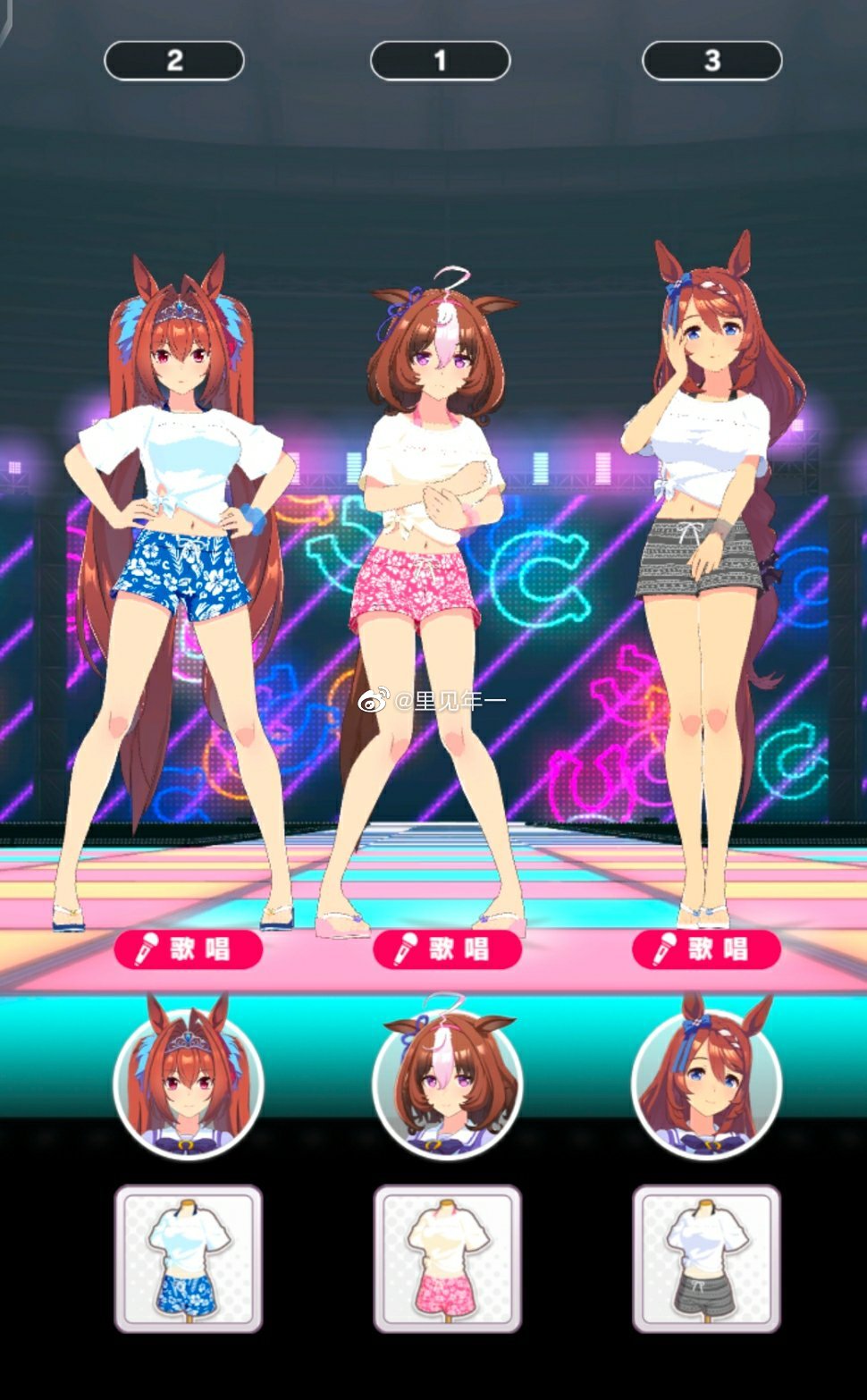Change the tiara twin-tail character portrait
The image size is (867, 1400).
[189, 1083]
